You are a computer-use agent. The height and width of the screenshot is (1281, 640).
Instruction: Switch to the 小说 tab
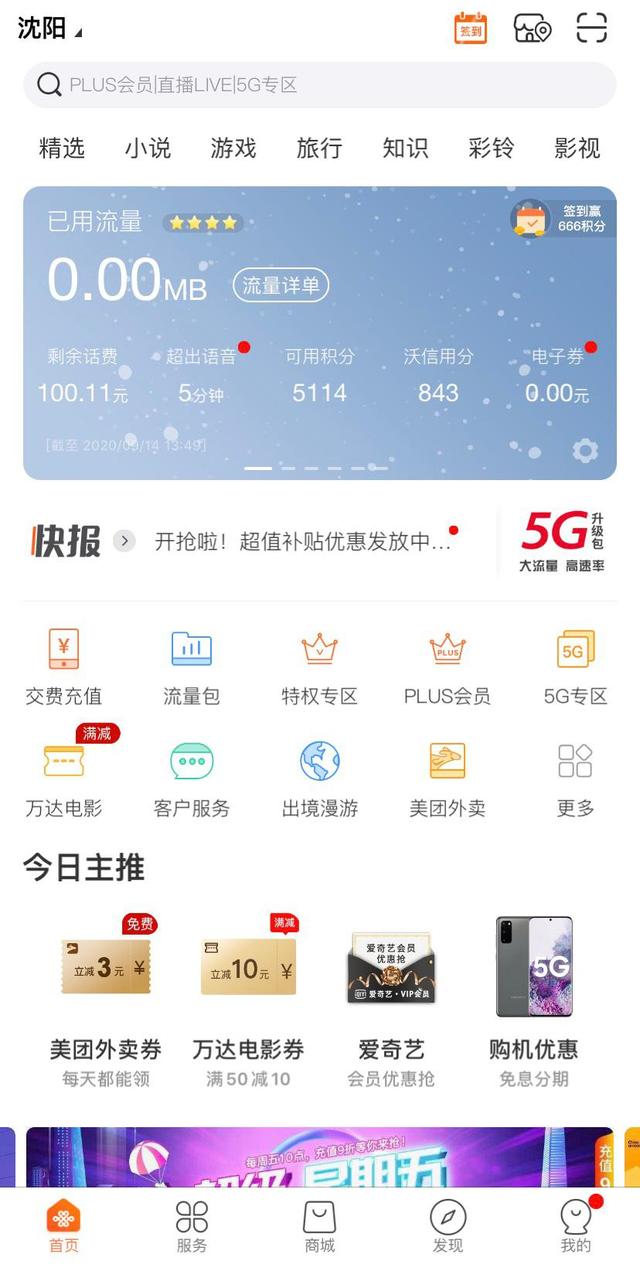click(x=148, y=148)
